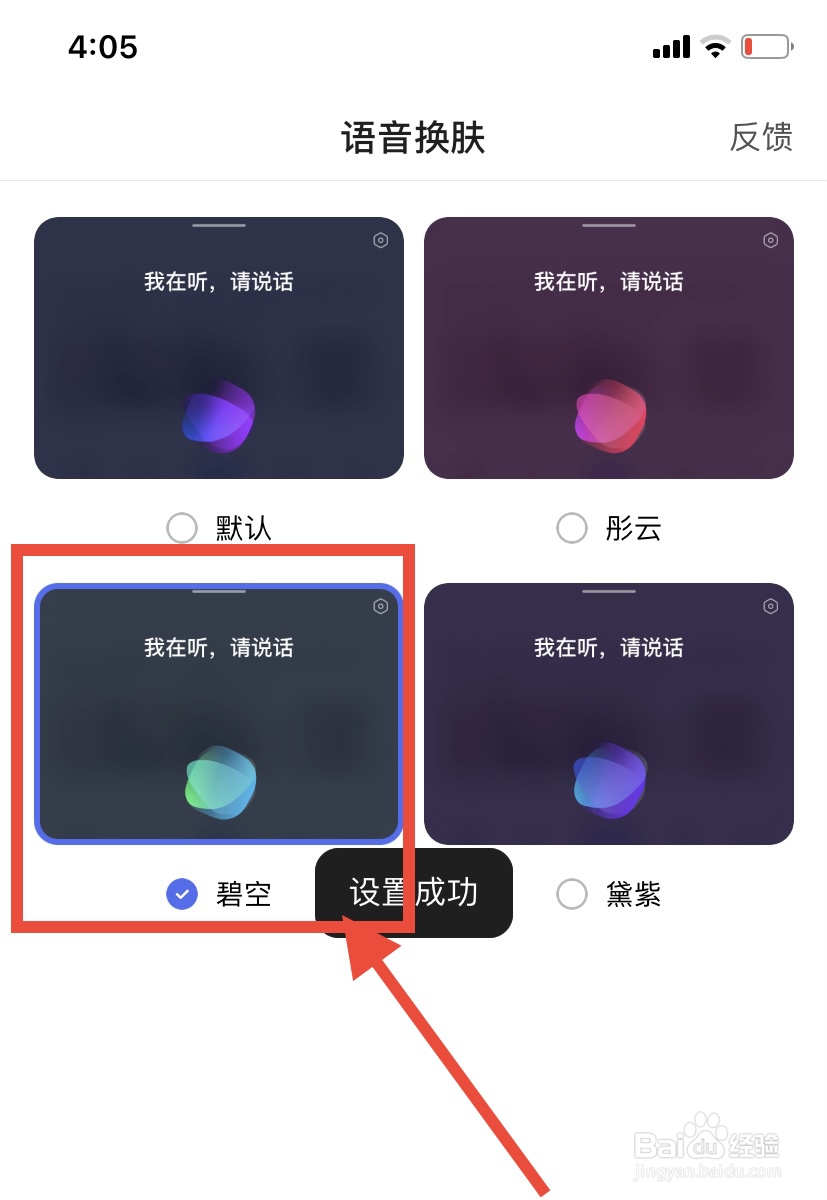The image size is (827, 1200).
Task: Select the 默认 radio button
Action: pyautogui.click(x=182, y=528)
